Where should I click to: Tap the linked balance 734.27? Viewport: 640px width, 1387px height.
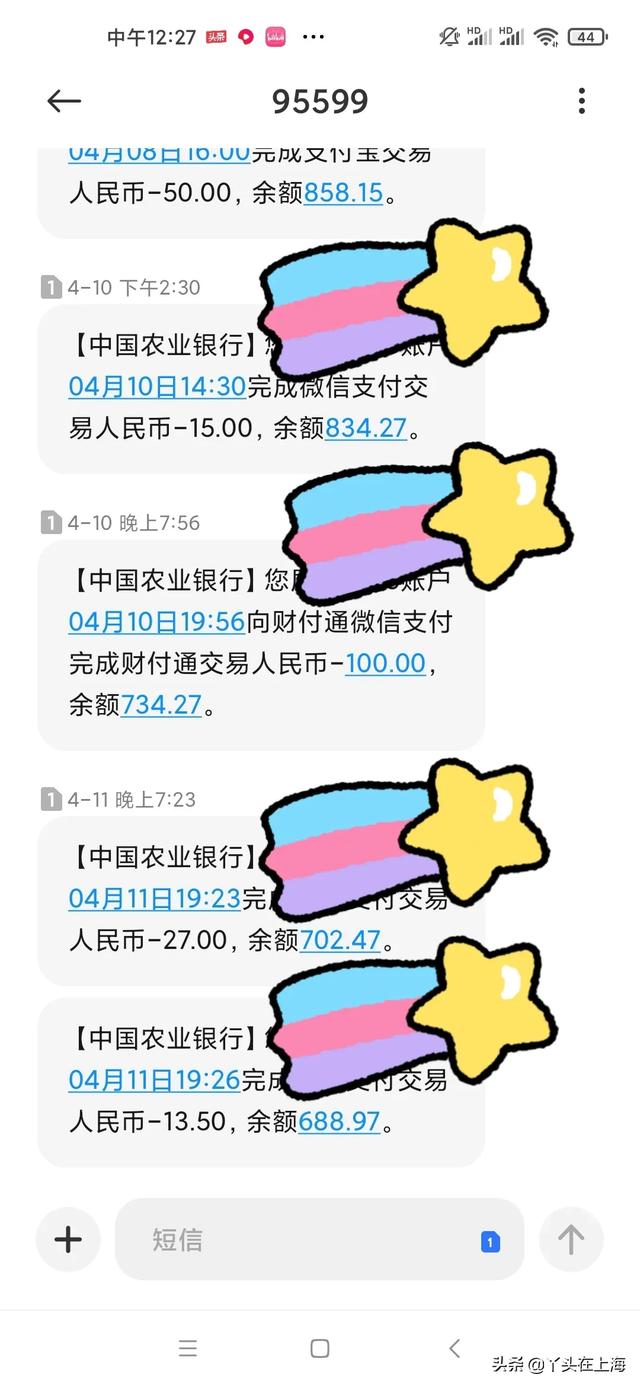[x=161, y=705]
